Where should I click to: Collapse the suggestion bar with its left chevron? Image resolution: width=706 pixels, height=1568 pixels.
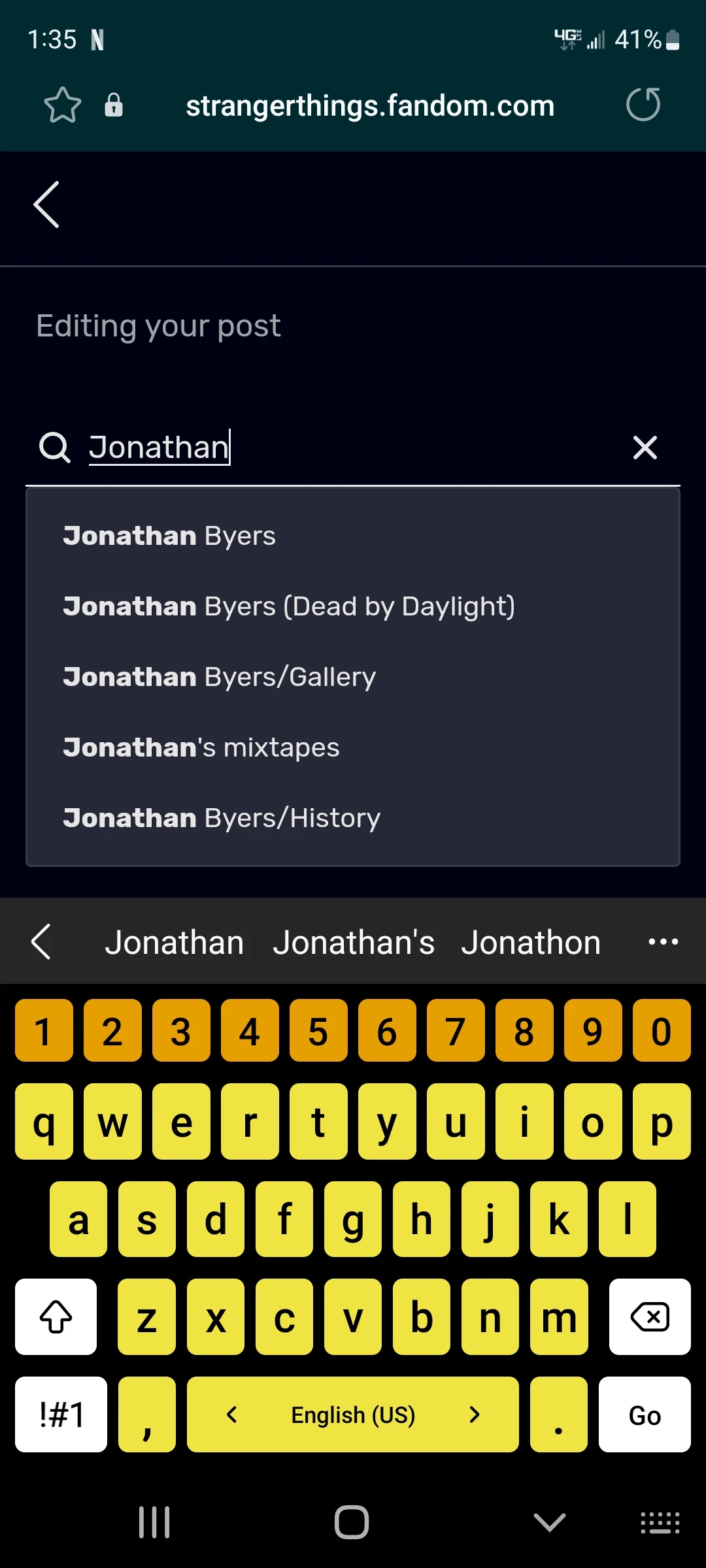point(42,941)
